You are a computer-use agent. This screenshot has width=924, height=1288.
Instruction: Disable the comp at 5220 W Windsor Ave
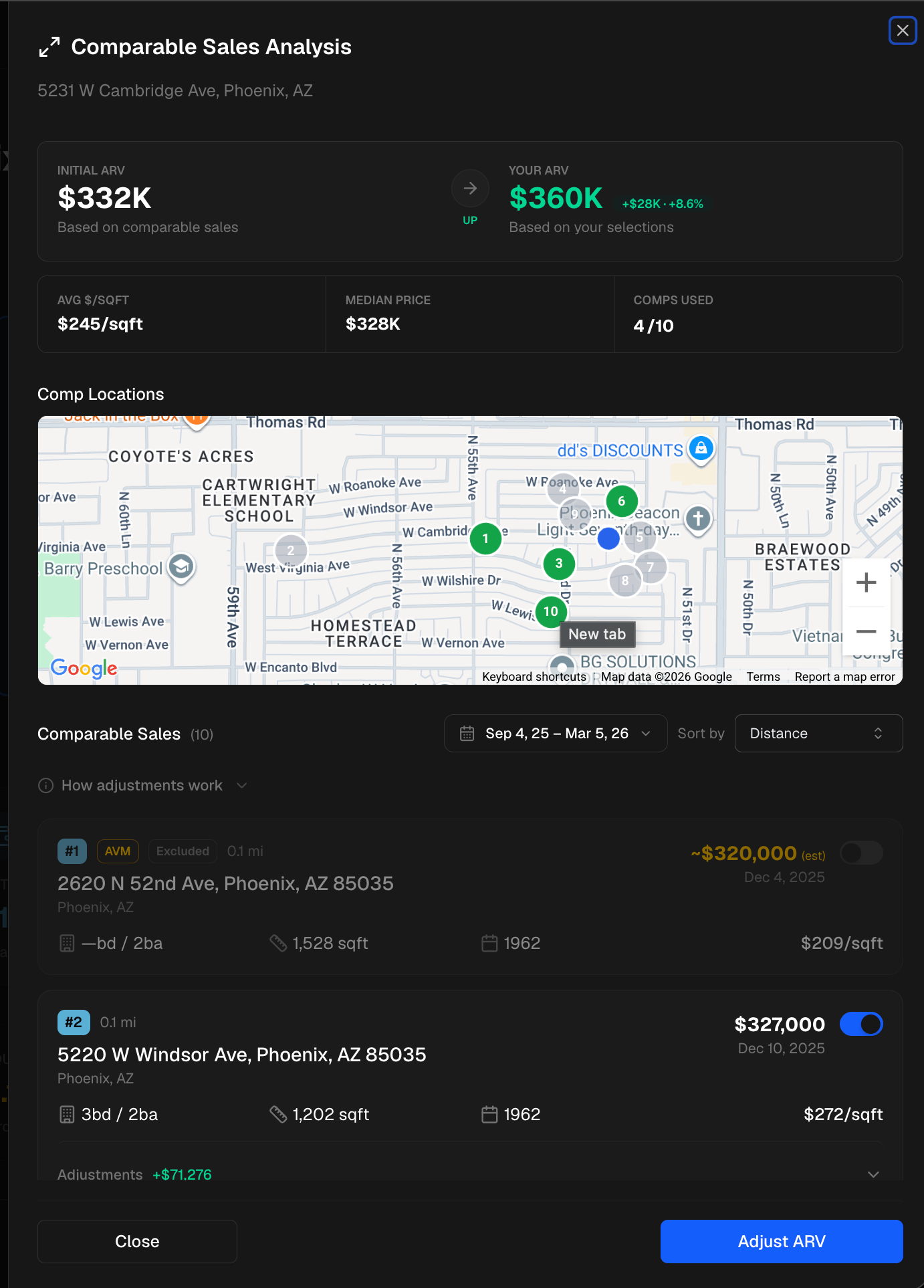click(861, 1024)
